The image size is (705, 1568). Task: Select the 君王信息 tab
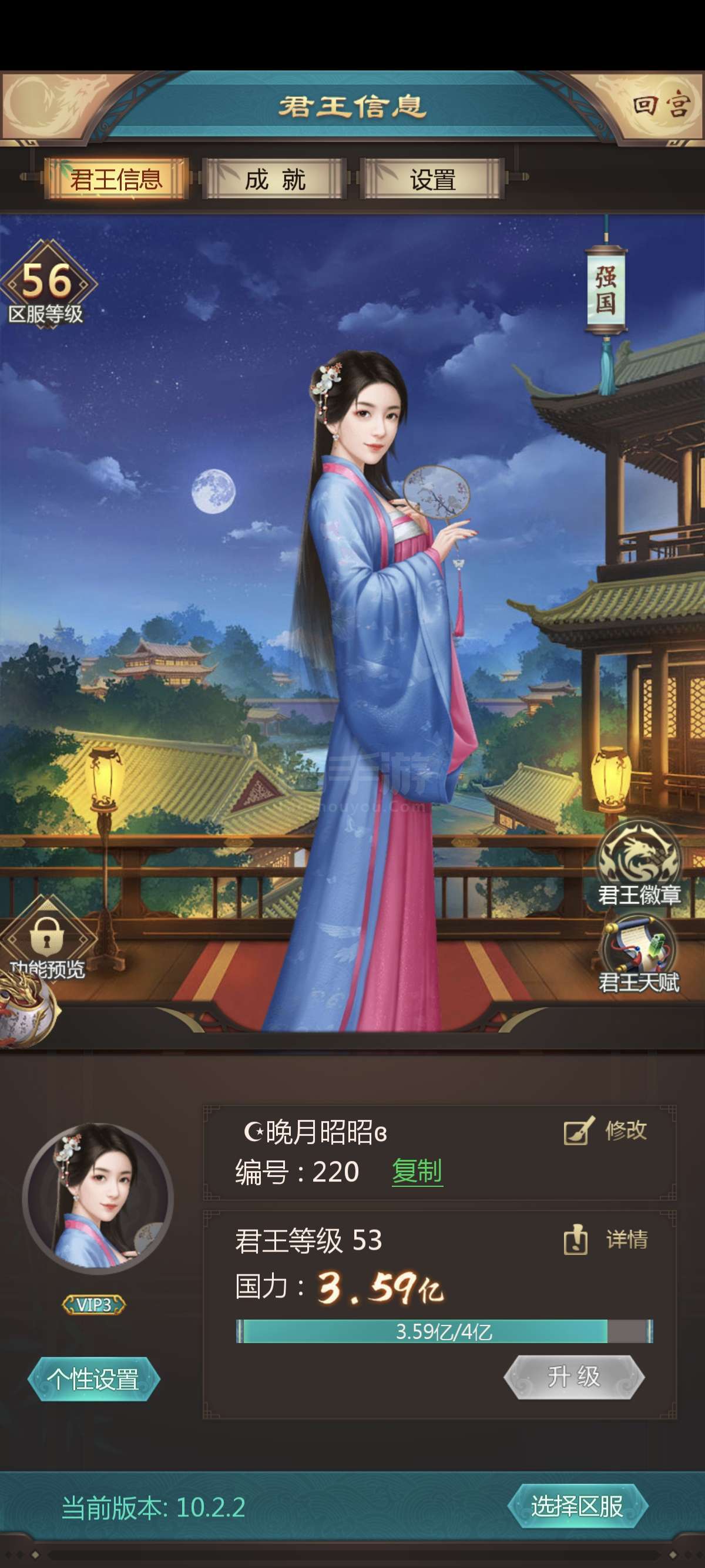pyautogui.click(x=116, y=179)
